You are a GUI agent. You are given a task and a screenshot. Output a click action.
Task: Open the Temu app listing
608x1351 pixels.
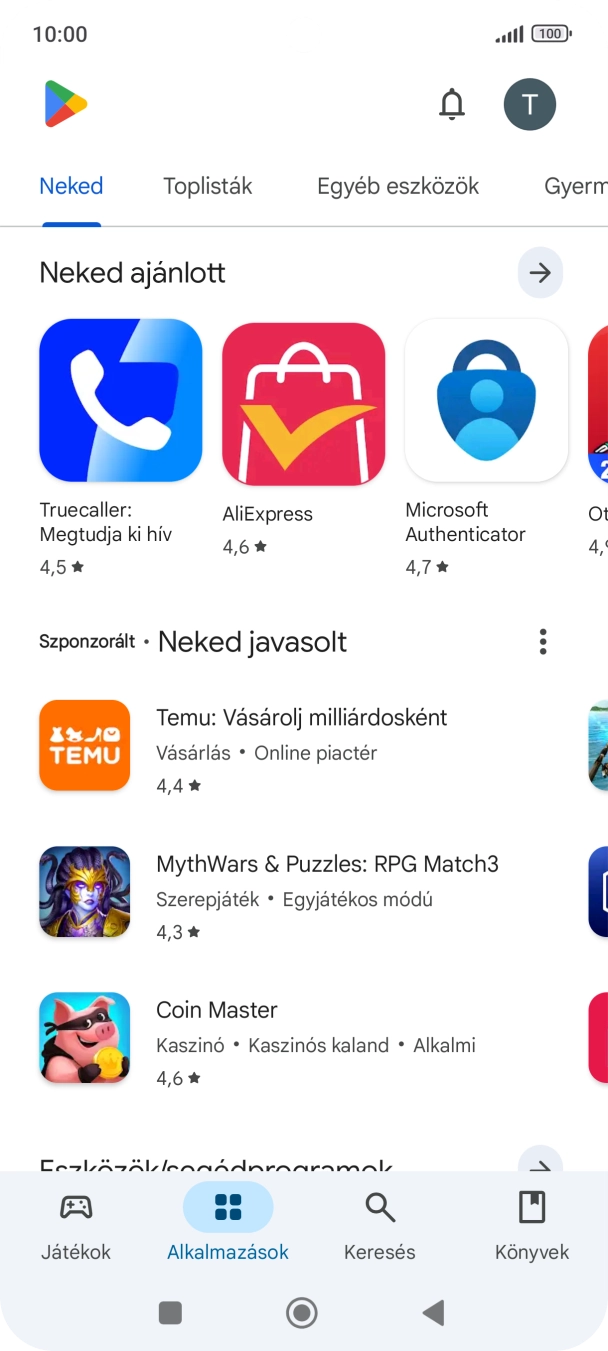point(300,745)
